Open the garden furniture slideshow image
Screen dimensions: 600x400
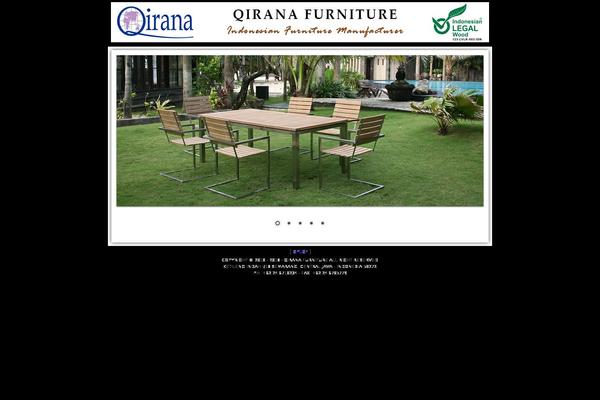(300, 130)
